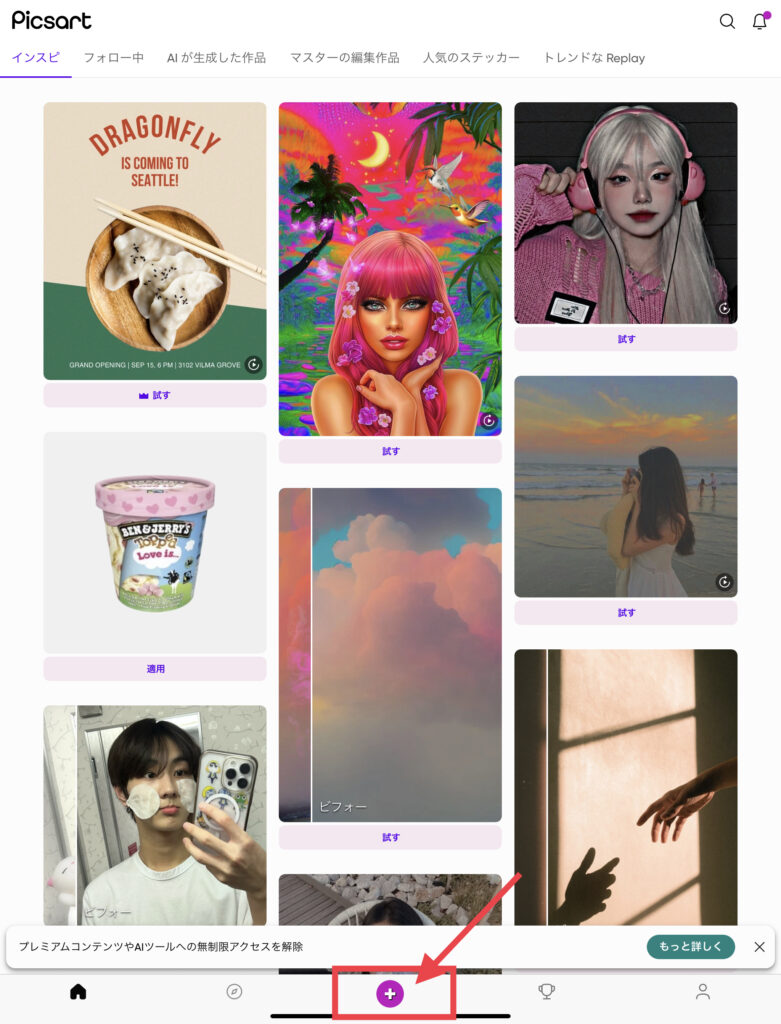Open the Ben & Jerry's ice cream sticker
Screen dimensions: 781x1024
[155, 542]
